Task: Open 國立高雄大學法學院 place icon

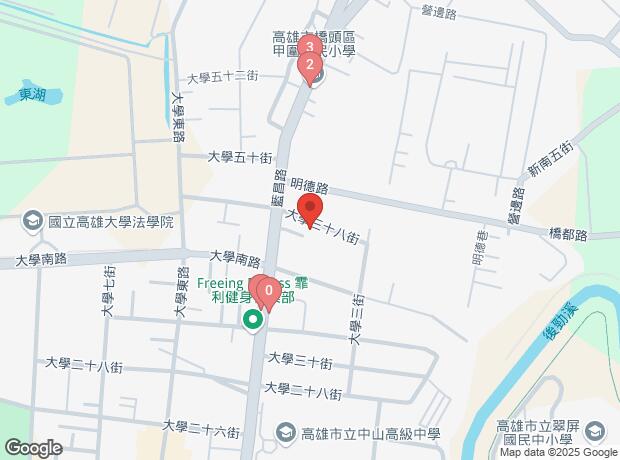Action: click(33, 221)
